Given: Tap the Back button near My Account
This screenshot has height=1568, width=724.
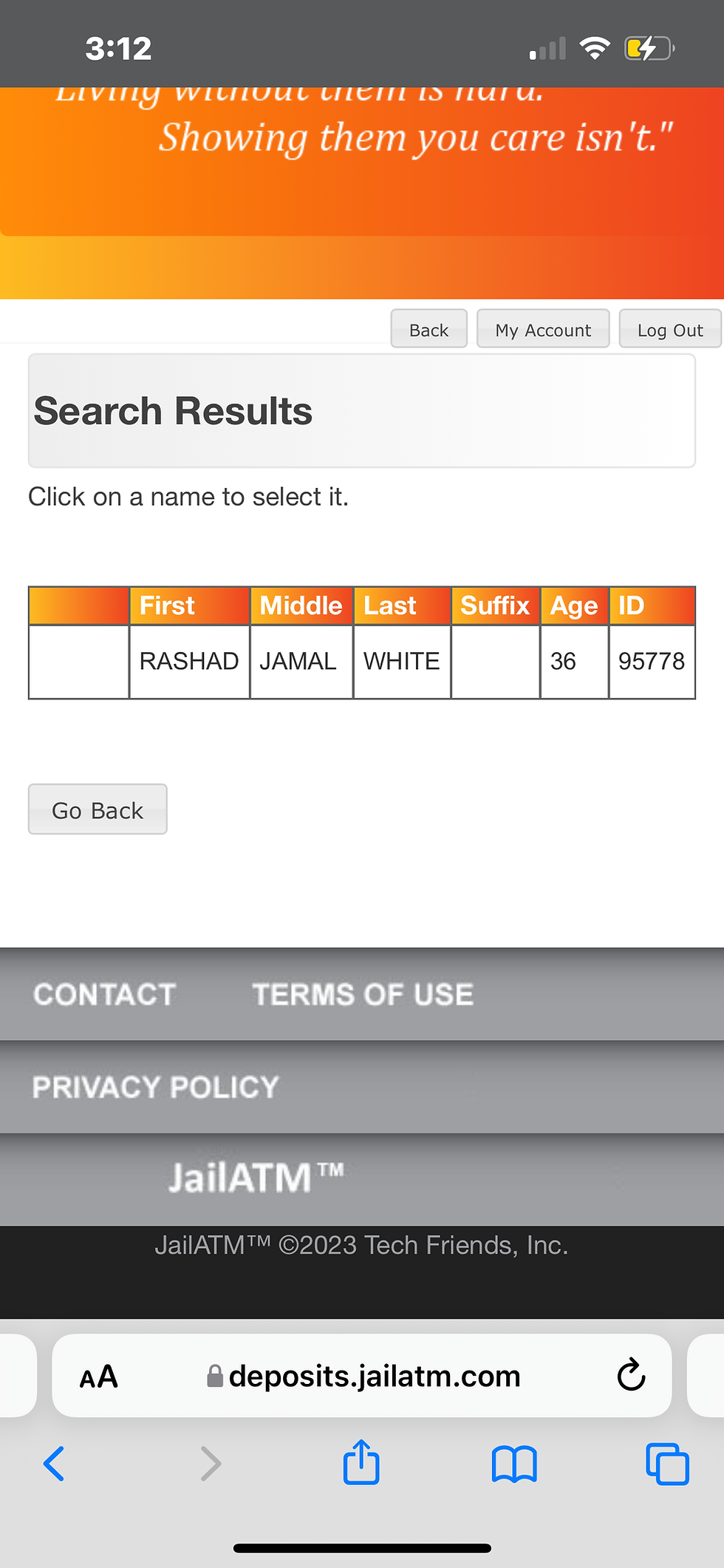Looking at the screenshot, I should (428, 330).
